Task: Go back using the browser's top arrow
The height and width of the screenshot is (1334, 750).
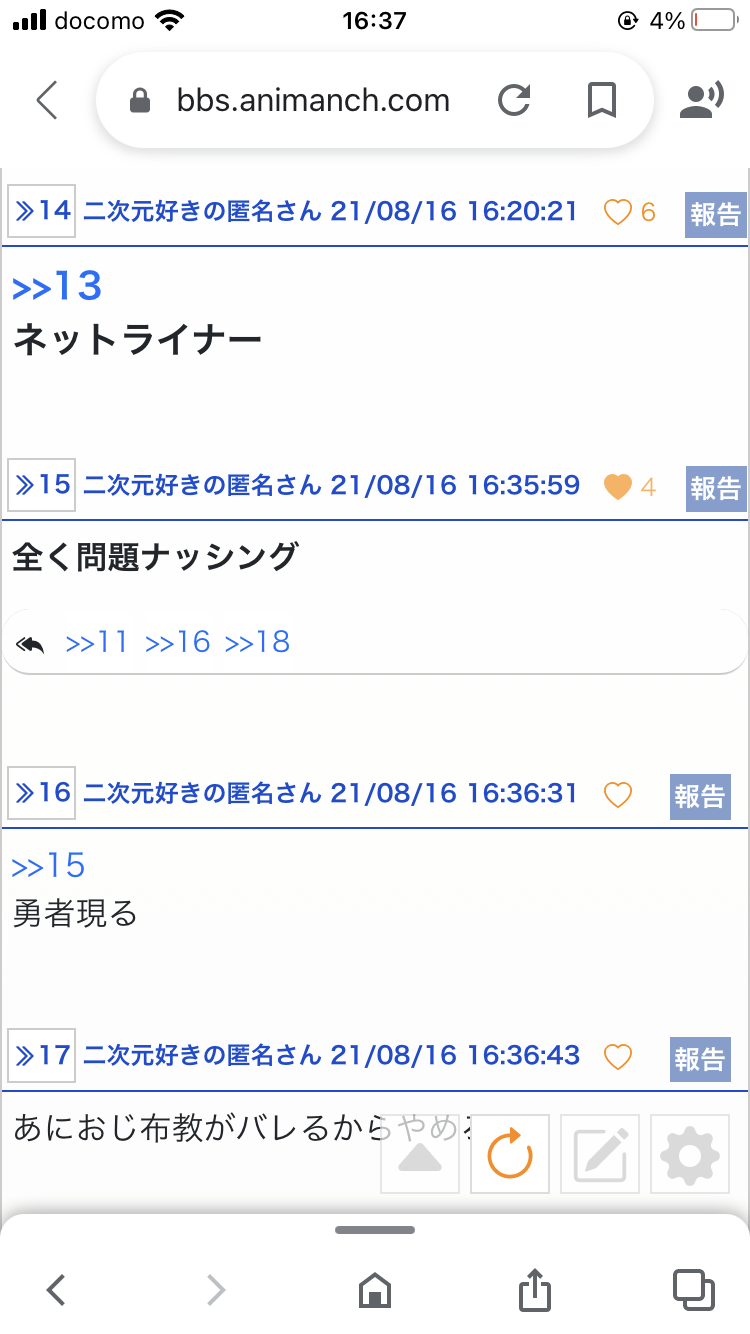Action: tap(47, 101)
